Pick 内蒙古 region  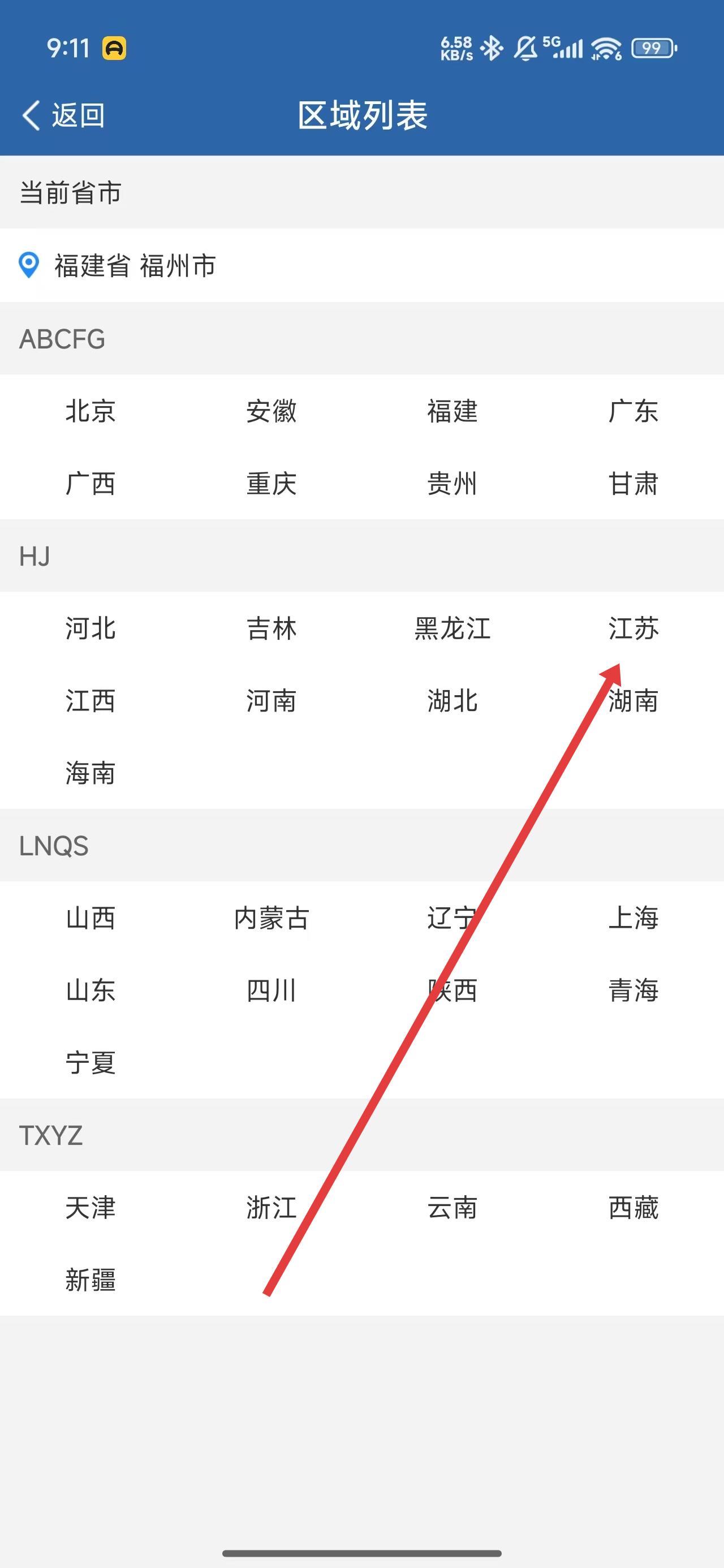[271, 918]
